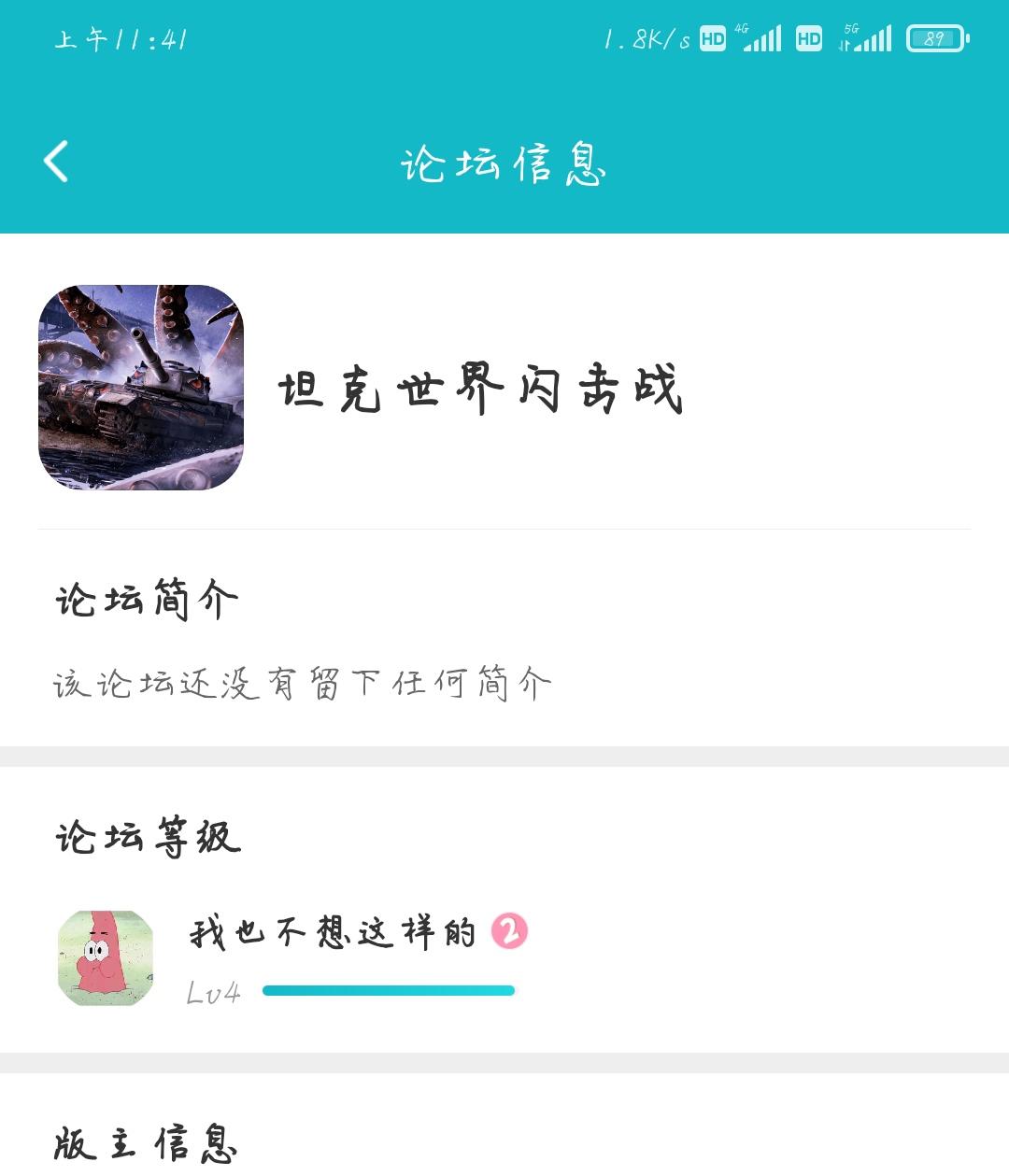Open the 坦克世界闪击战 forum icon
1009x1176 pixels.
coord(140,390)
